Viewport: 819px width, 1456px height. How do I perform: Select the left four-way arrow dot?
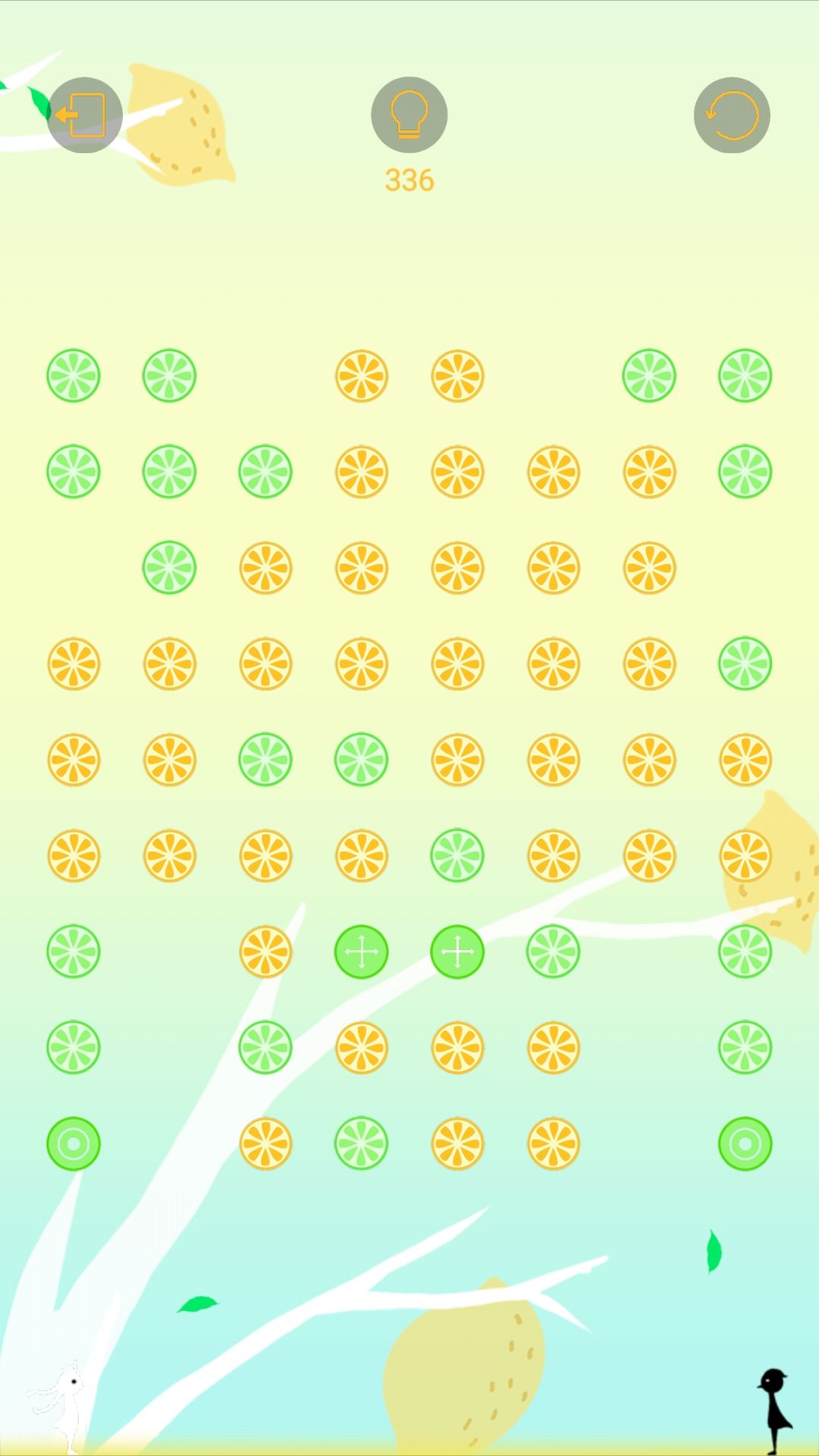(x=361, y=952)
